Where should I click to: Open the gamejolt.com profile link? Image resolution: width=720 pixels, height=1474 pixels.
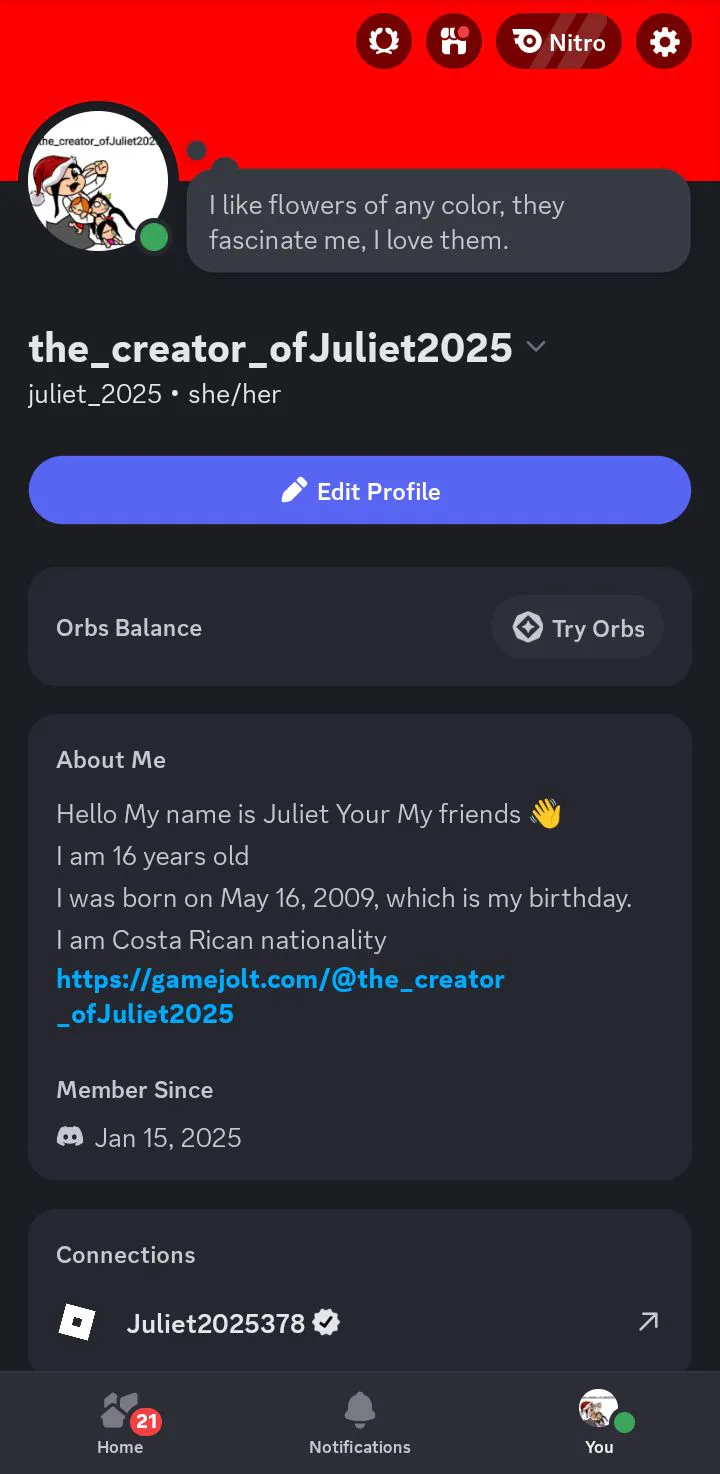coord(280,996)
